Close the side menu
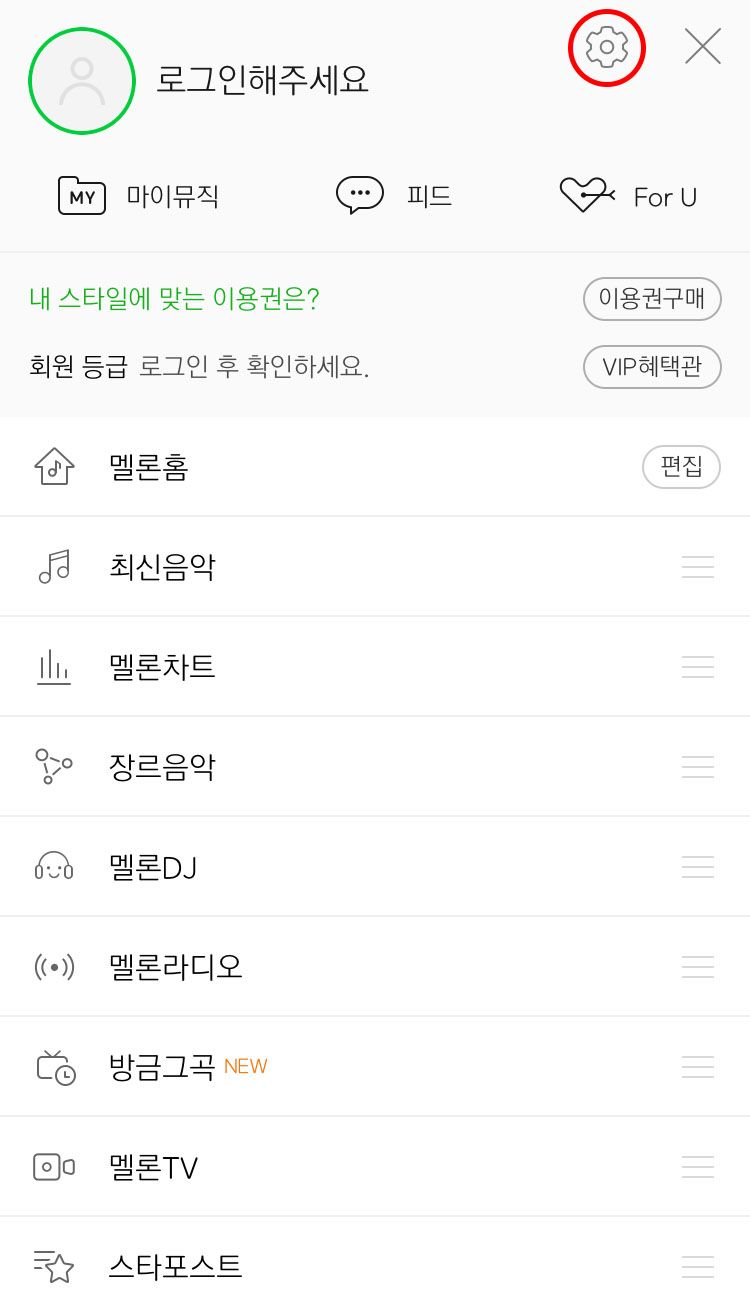 point(702,46)
